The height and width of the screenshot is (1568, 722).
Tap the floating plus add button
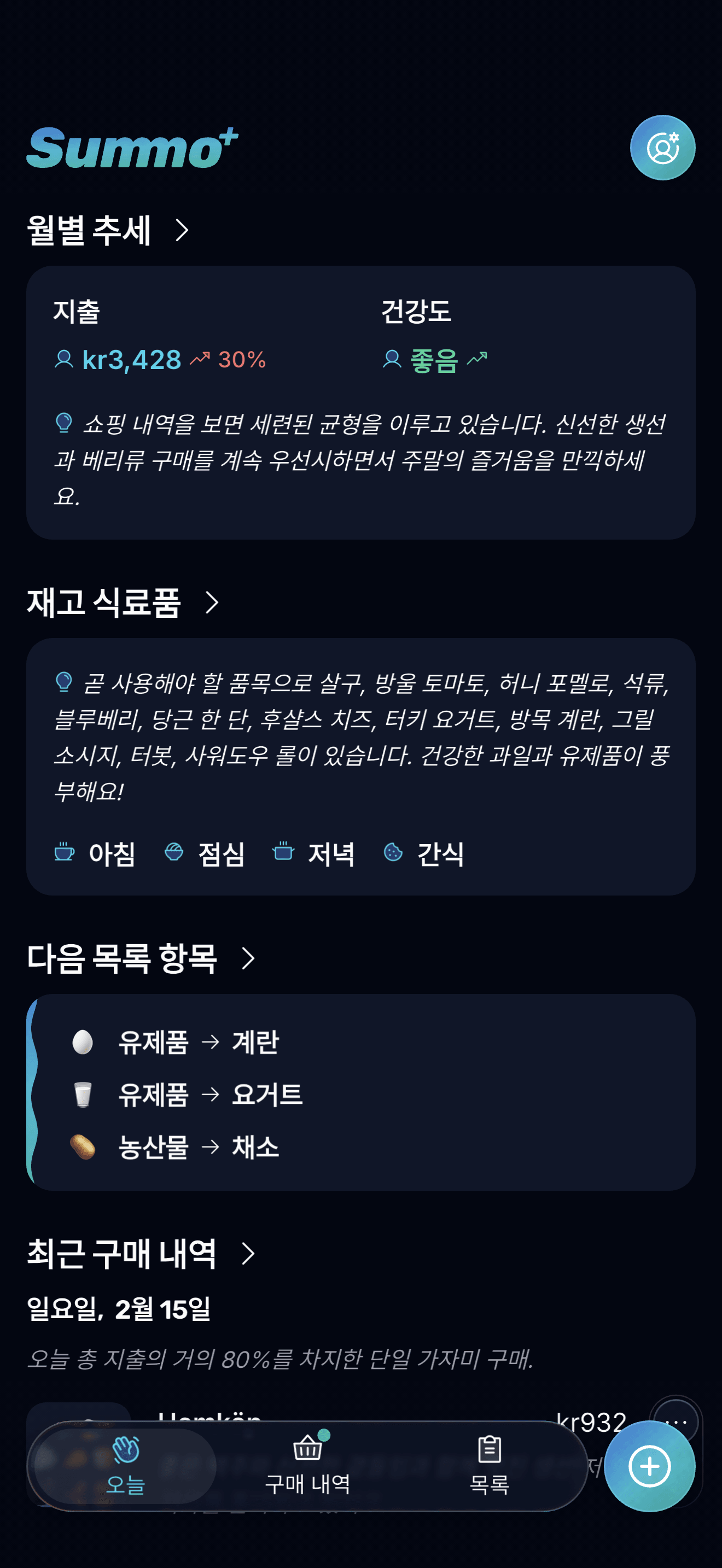tap(651, 1466)
